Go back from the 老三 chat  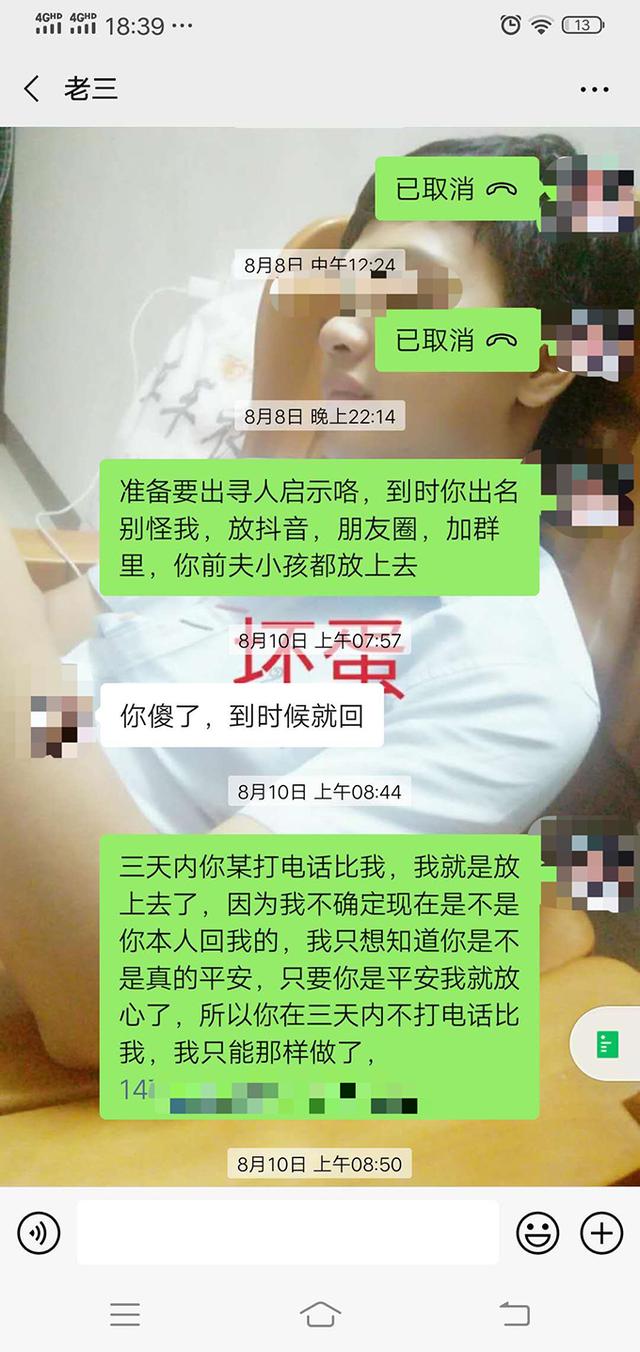click(32, 89)
